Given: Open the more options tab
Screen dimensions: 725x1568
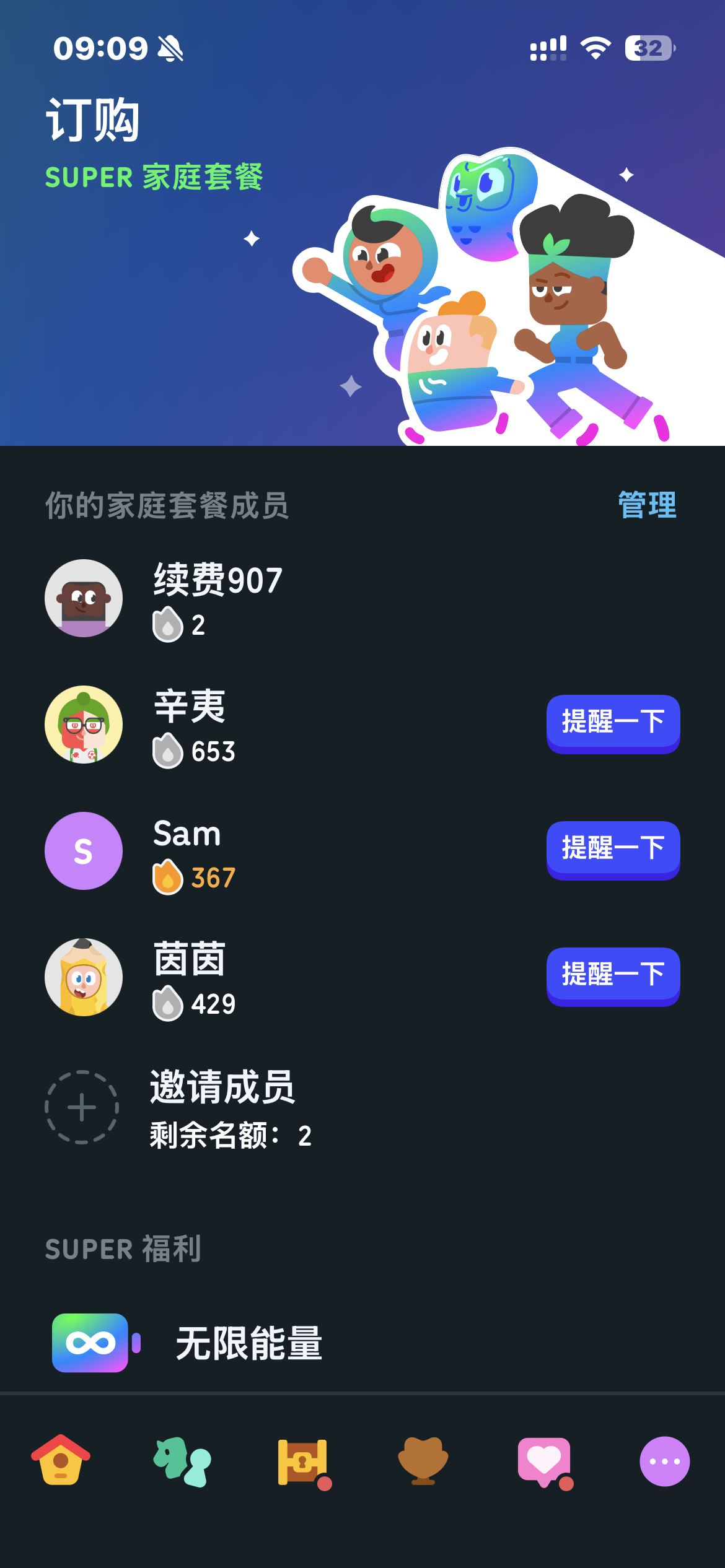Looking at the screenshot, I should (x=665, y=1461).
